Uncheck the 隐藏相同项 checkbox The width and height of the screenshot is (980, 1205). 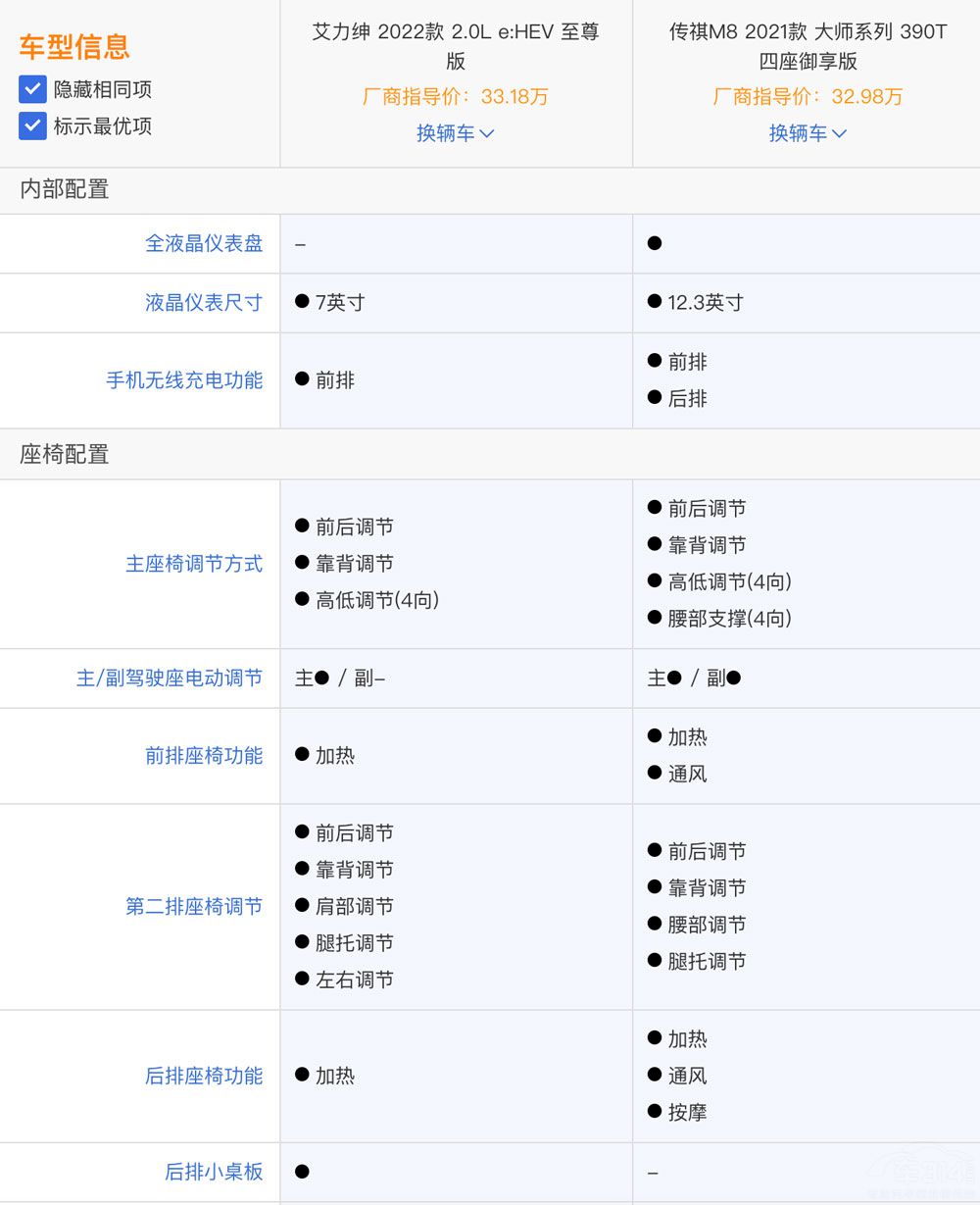click(x=33, y=89)
